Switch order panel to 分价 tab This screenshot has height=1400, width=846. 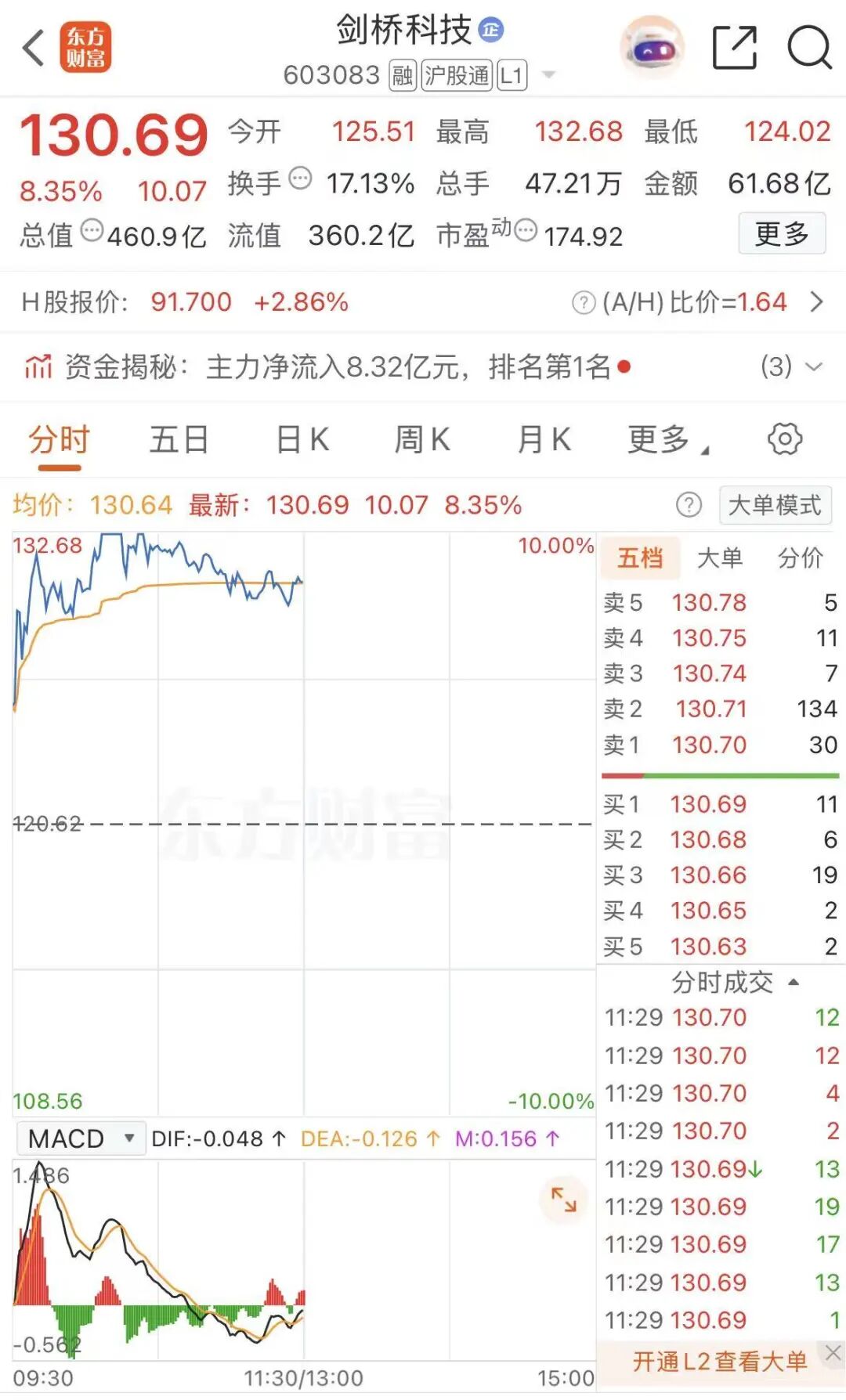800,558
